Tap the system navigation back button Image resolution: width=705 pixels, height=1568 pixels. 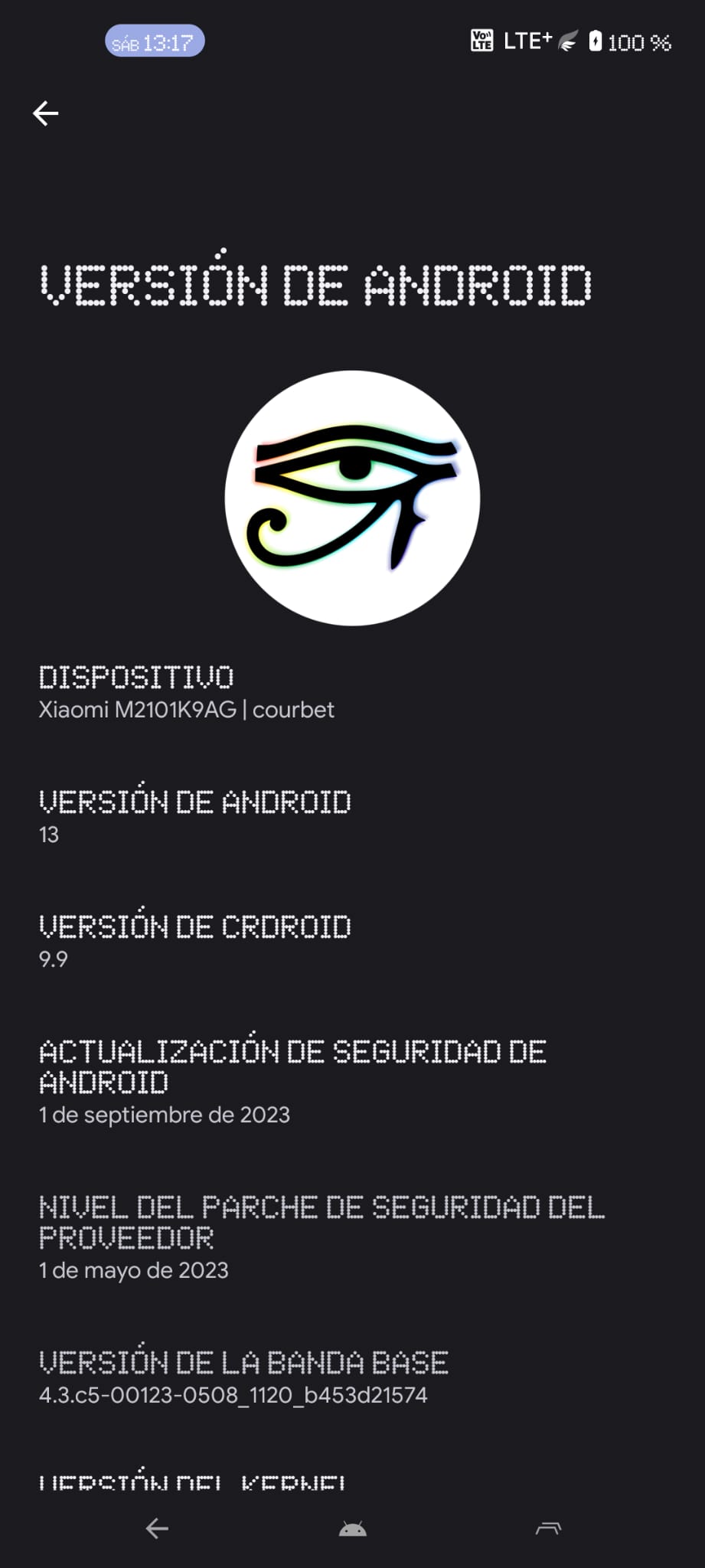pos(157,1529)
